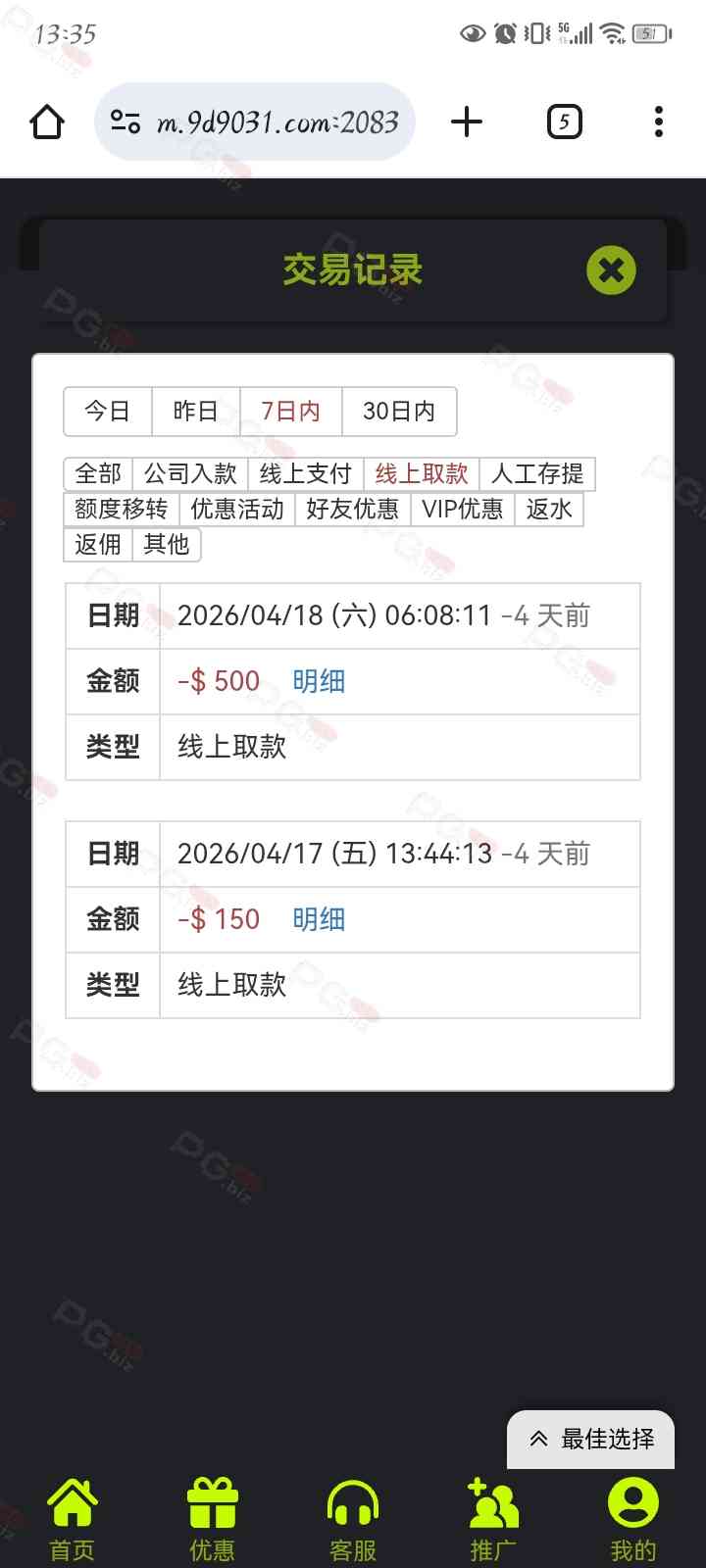Show 线上支付 records

tap(305, 474)
